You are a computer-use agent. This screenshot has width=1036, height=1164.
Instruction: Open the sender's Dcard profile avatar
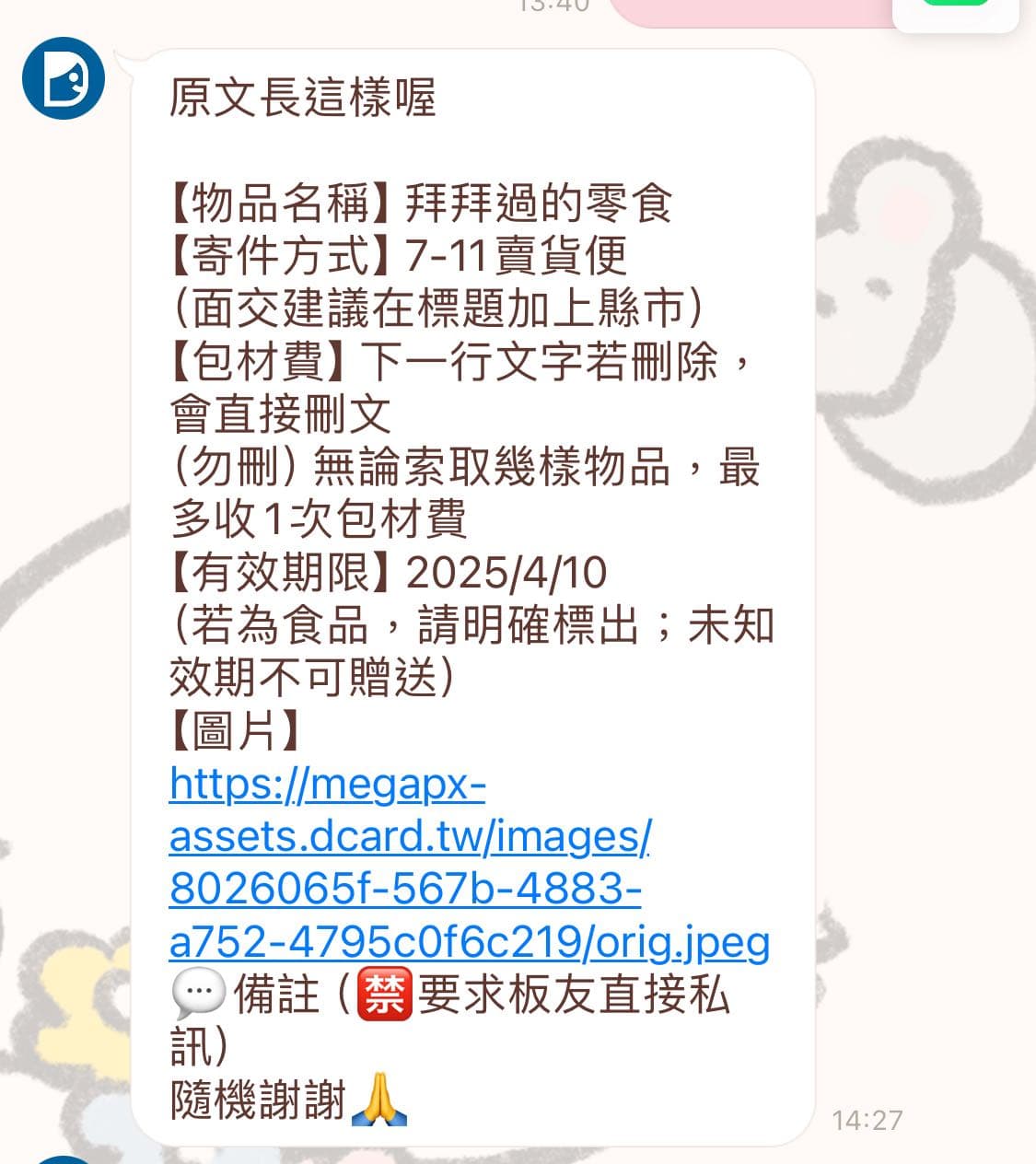click(x=64, y=78)
